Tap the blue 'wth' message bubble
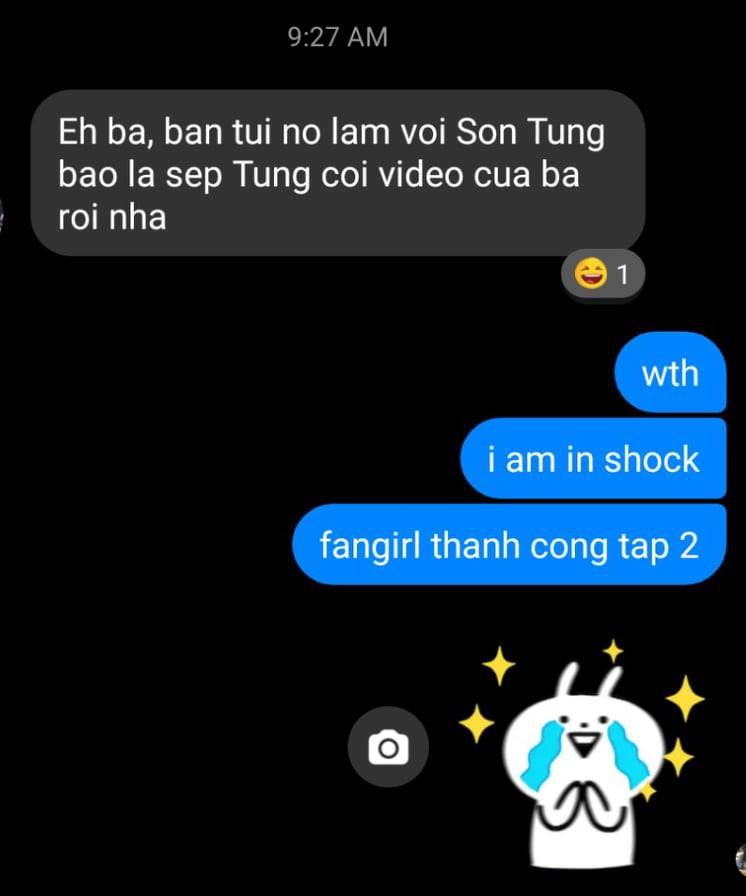 (x=671, y=372)
